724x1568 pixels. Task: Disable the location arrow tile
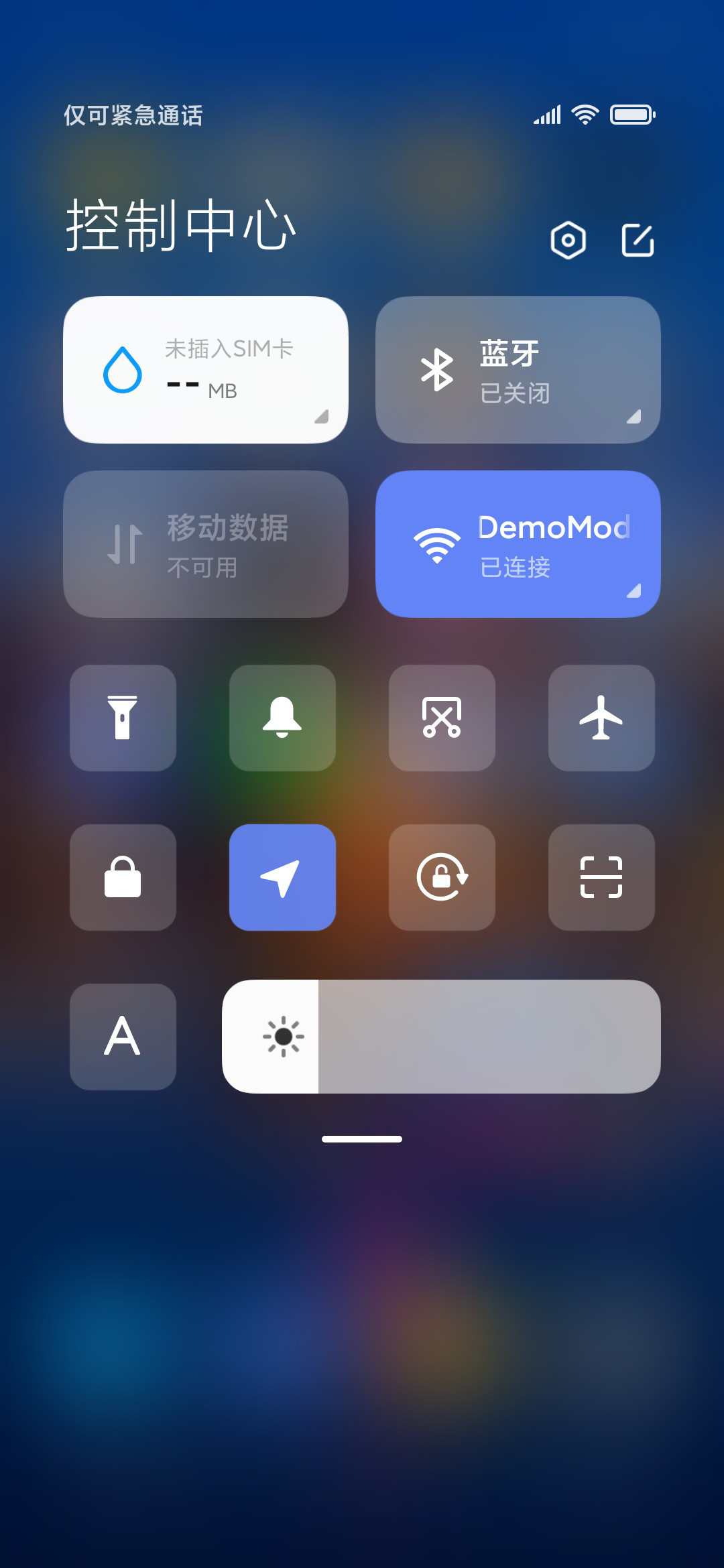pos(282,877)
